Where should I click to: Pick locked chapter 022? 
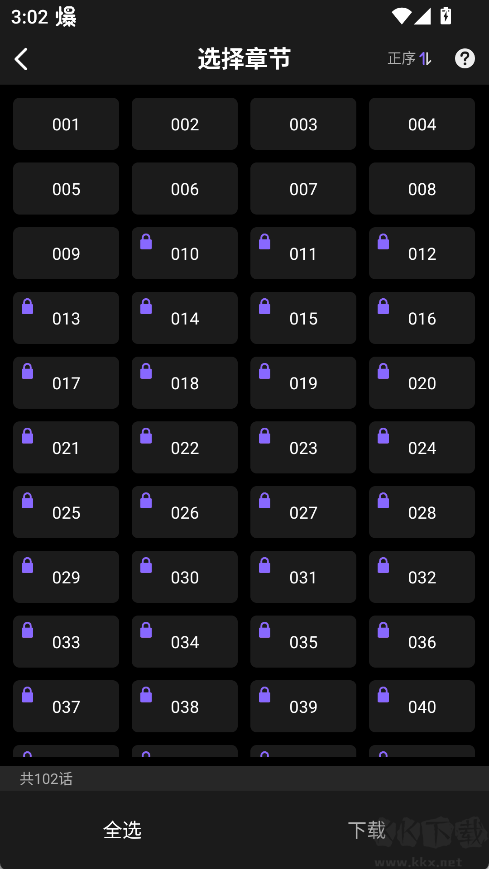(185, 447)
